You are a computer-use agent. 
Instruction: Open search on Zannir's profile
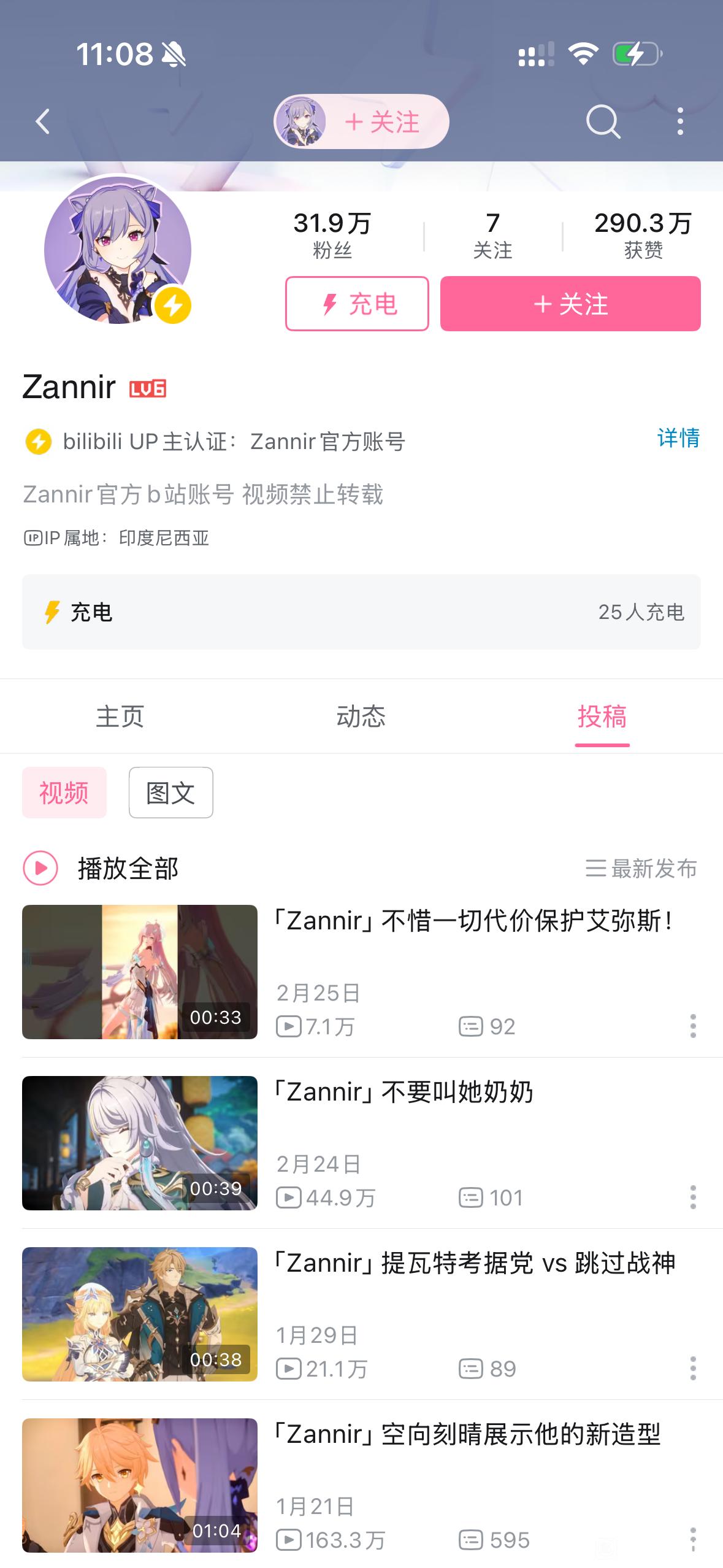pos(603,121)
